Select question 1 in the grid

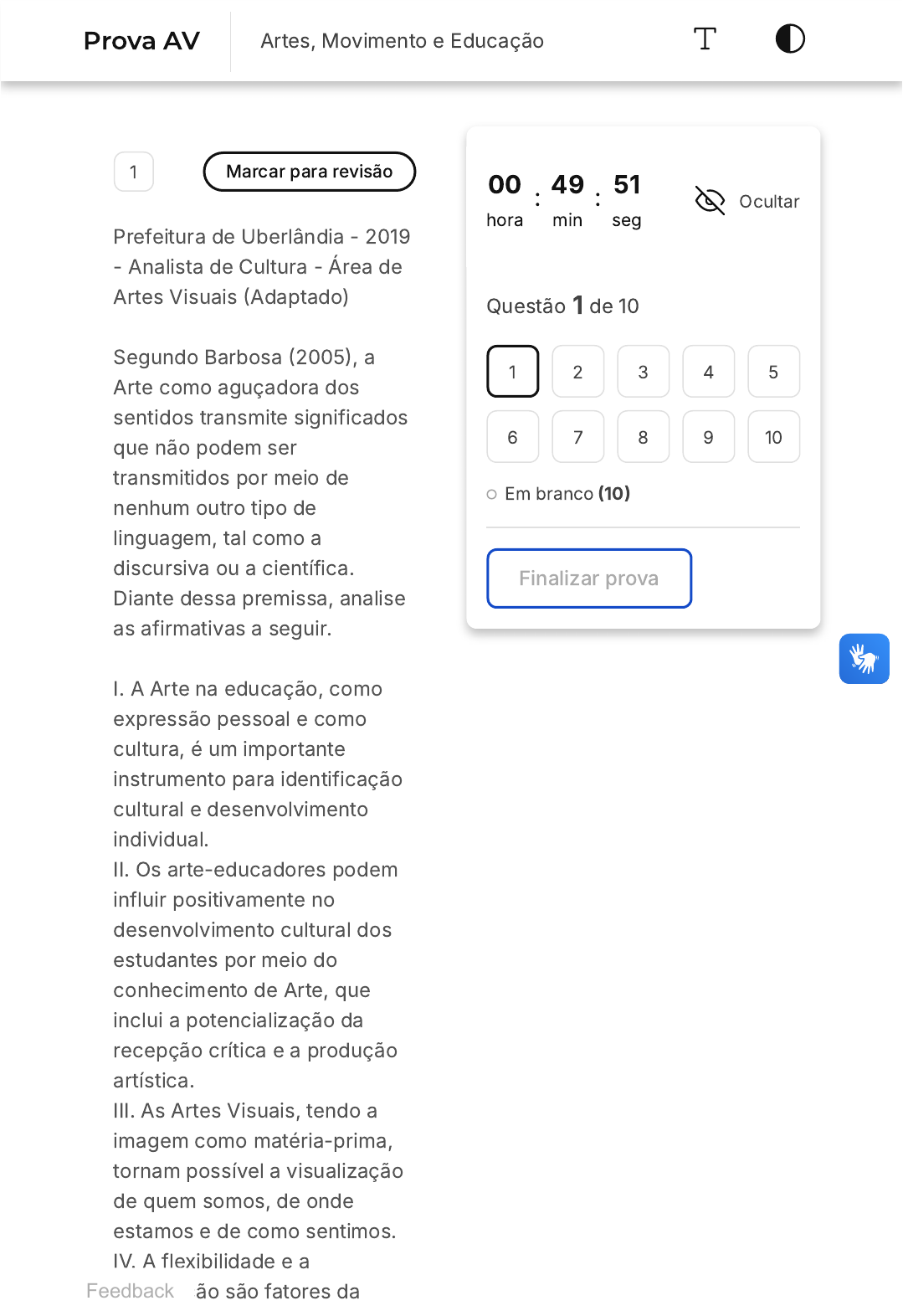click(512, 372)
